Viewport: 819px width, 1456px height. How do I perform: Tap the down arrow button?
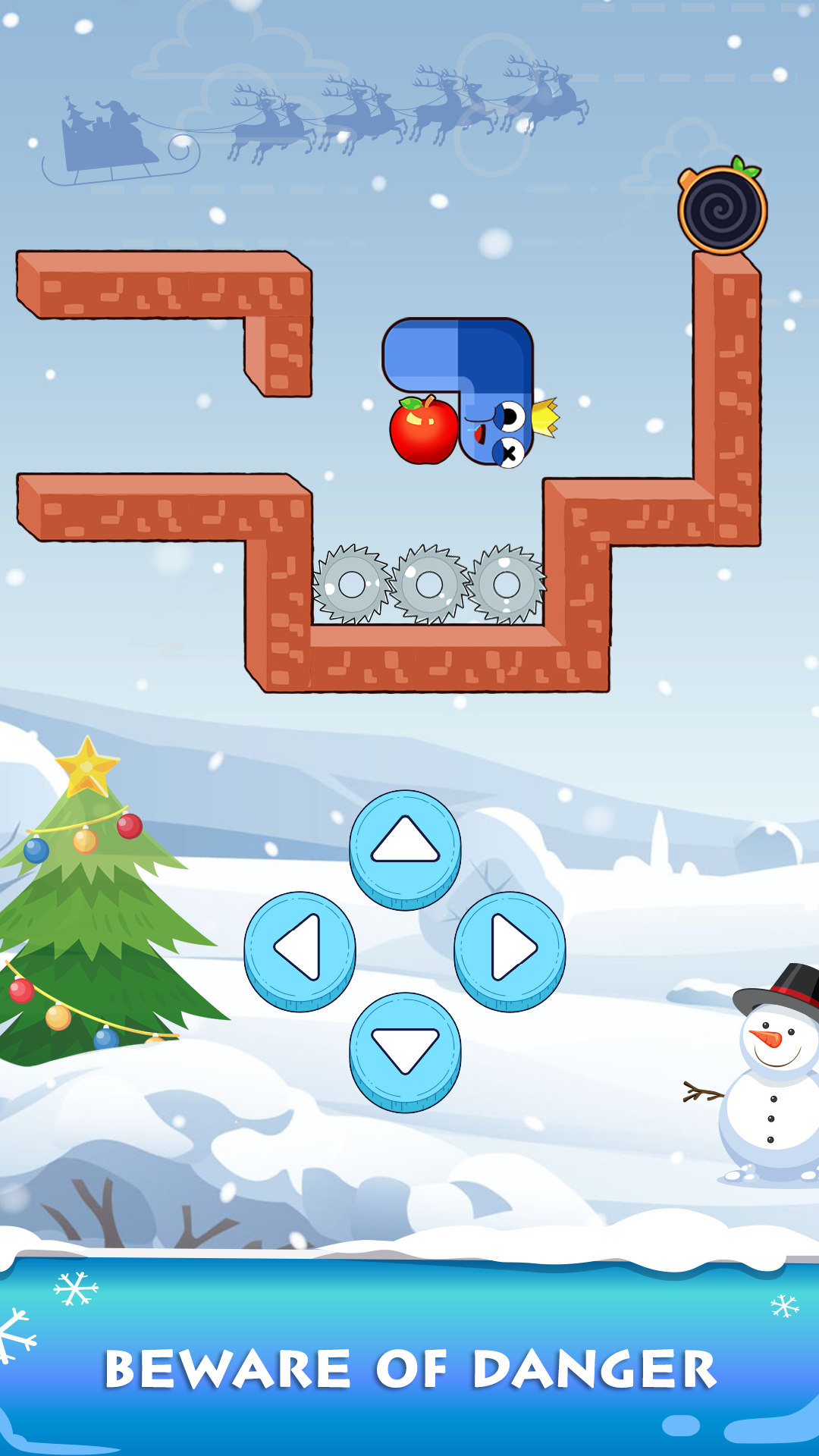pos(405,1053)
